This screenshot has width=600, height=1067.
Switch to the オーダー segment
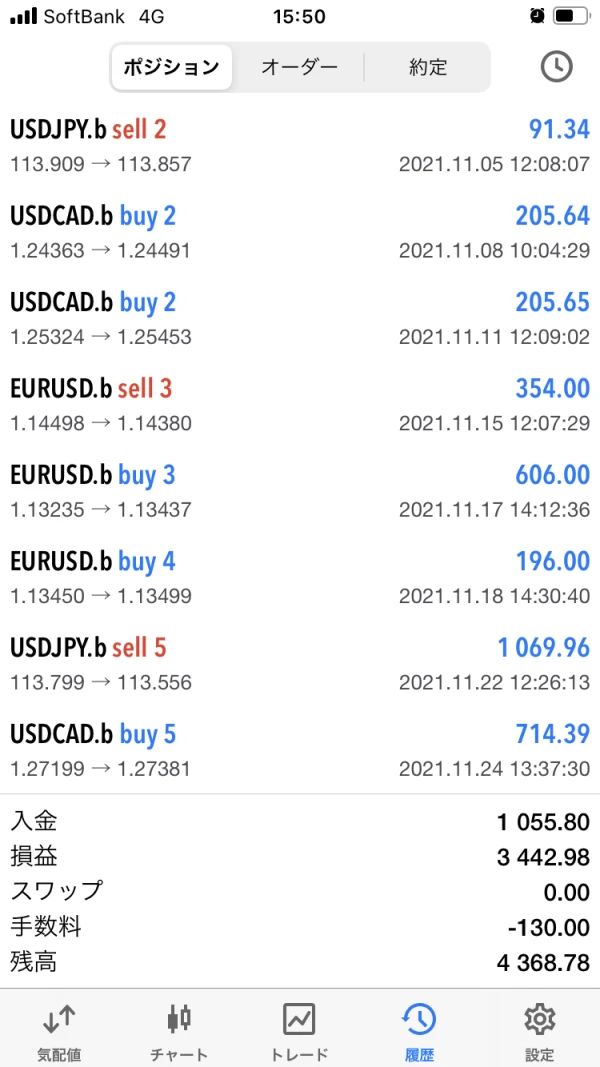coord(299,67)
